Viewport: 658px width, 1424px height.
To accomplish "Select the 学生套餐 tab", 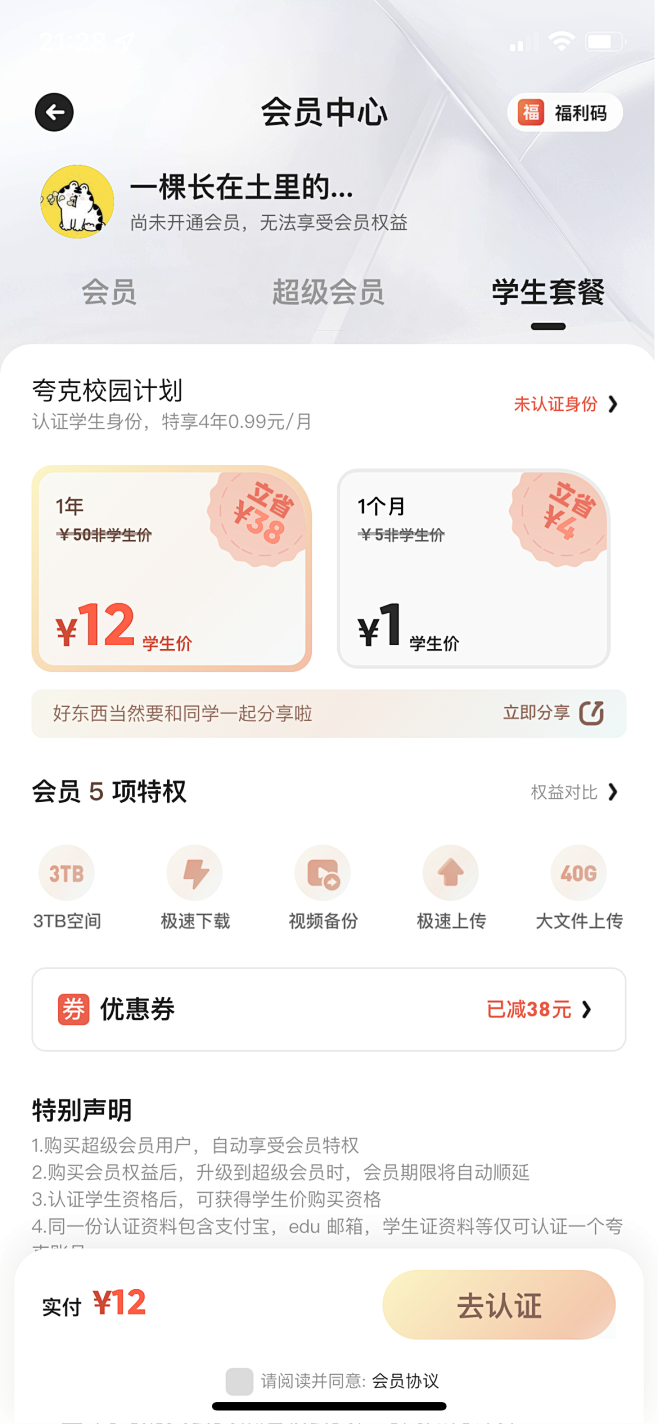I will [x=547, y=292].
